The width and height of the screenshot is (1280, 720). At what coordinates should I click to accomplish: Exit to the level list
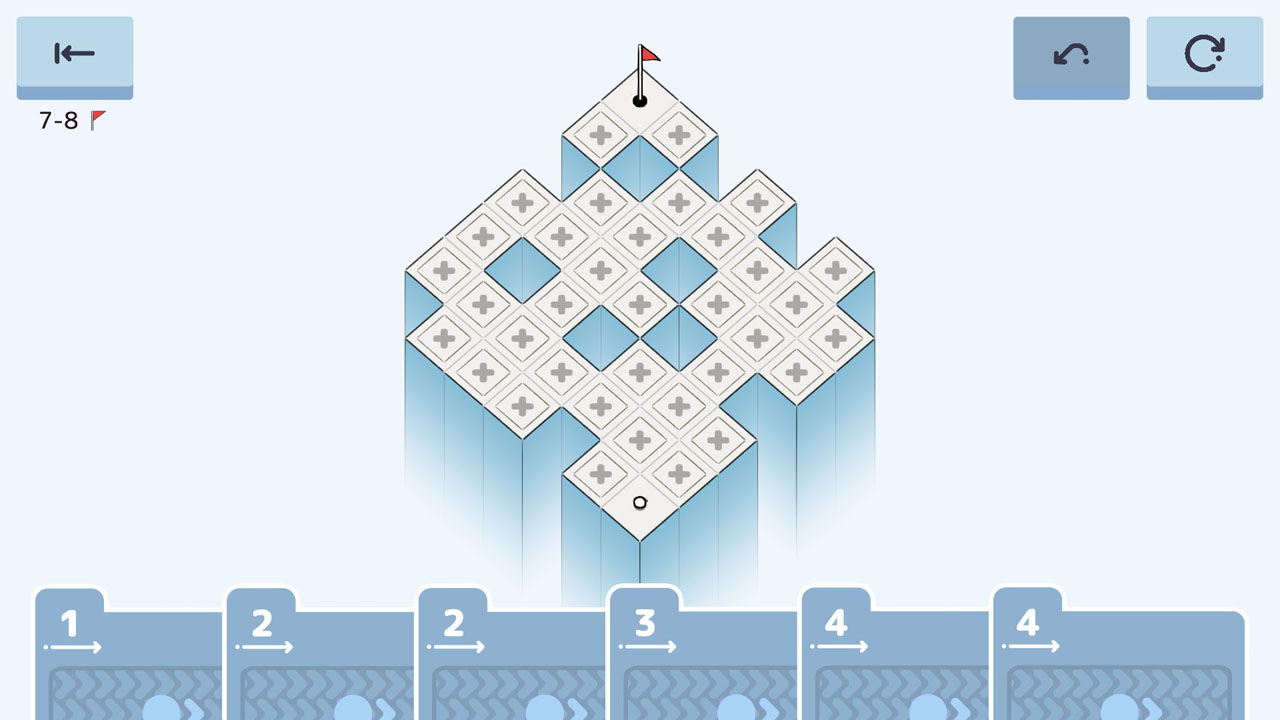pyautogui.click(x=74, y=55)
